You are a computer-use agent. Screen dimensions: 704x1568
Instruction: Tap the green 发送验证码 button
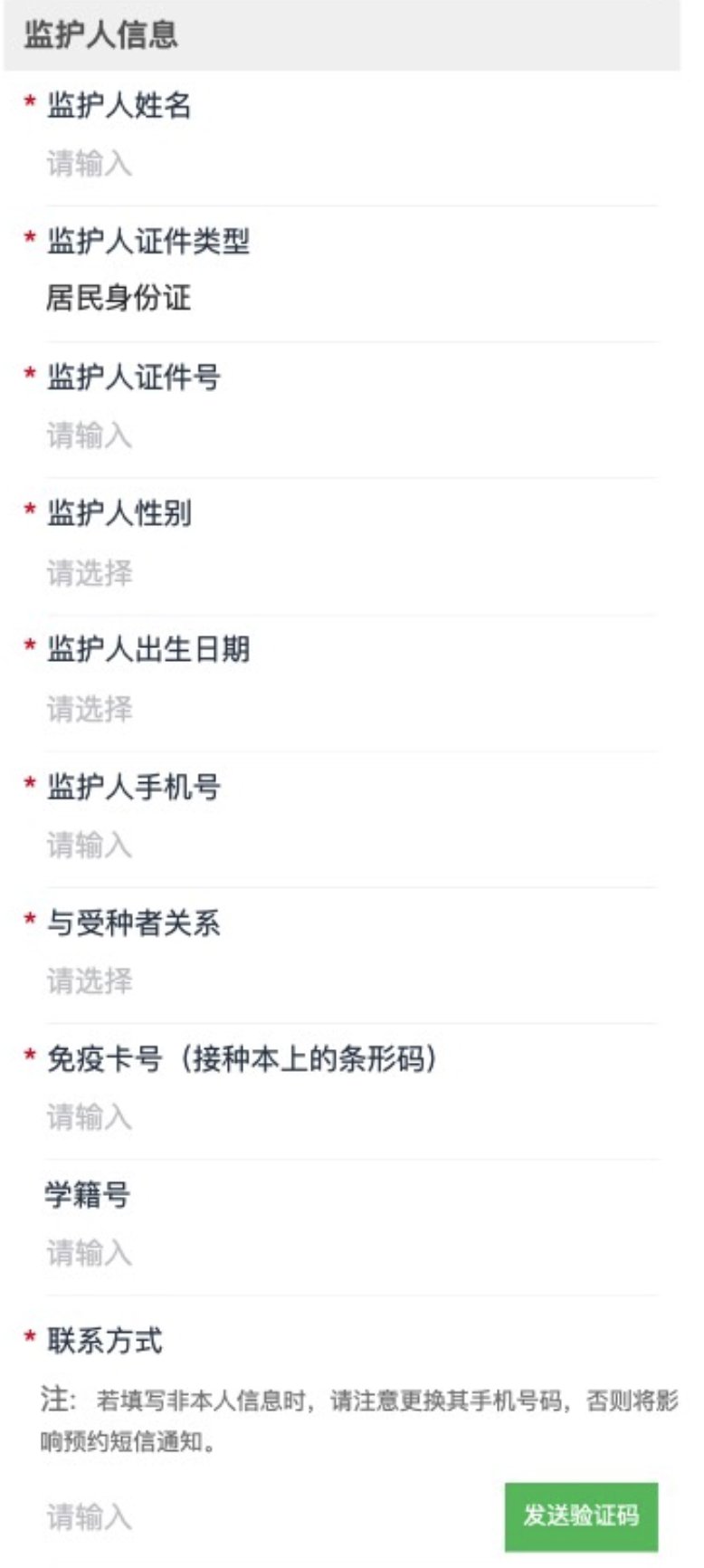(581, 1516)
